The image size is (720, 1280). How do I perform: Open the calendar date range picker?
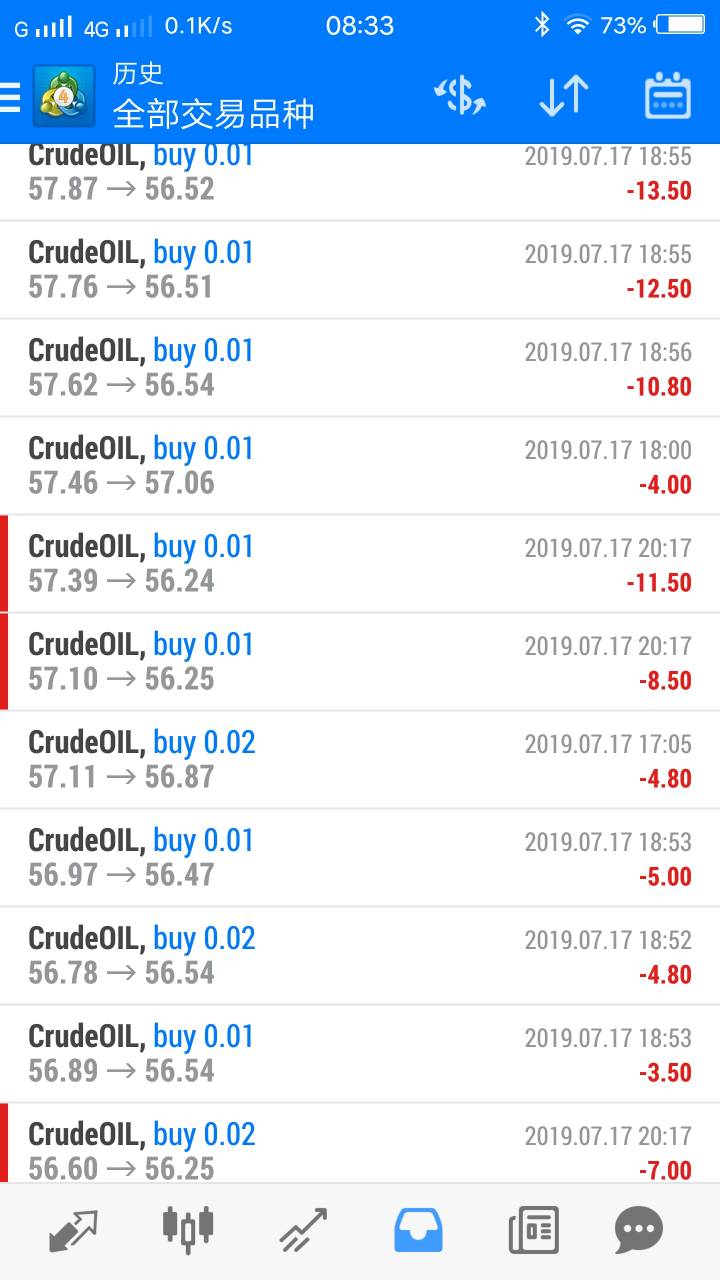tap(667, 97)
